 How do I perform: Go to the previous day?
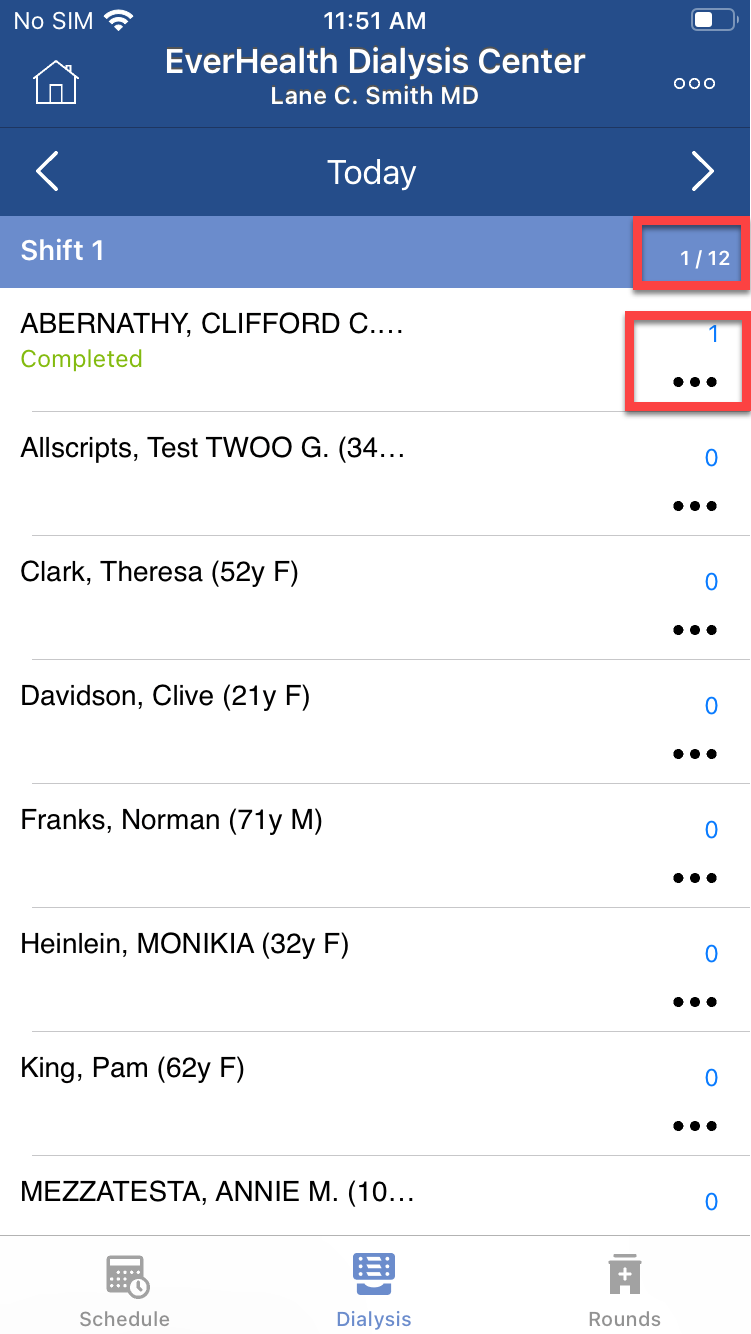pyautogui.click(x=47, y=172)
